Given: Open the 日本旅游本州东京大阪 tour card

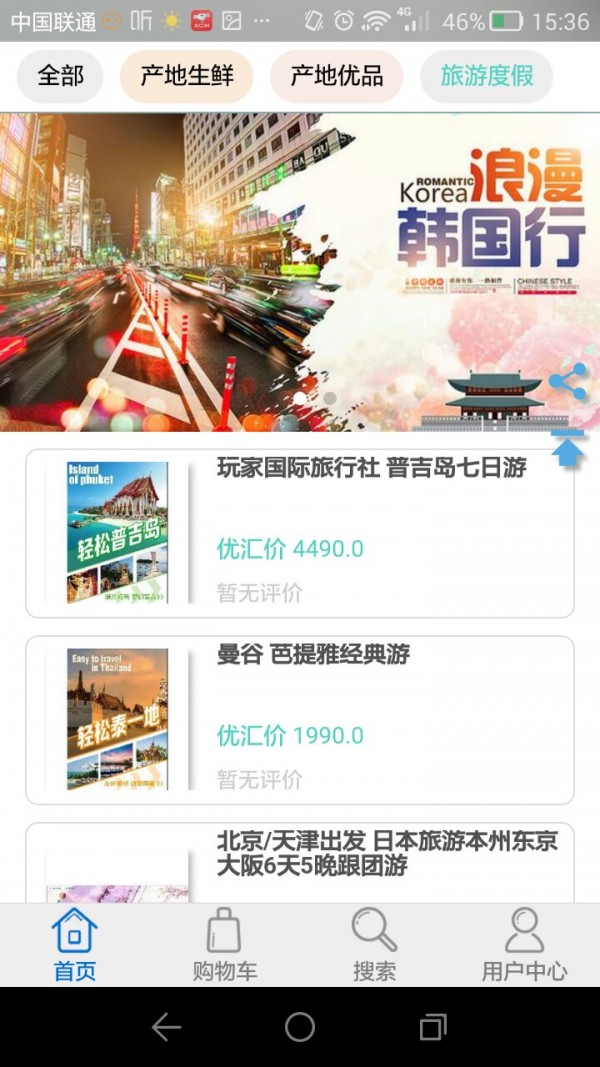Looking at the screenshot, I should [300, 862].
